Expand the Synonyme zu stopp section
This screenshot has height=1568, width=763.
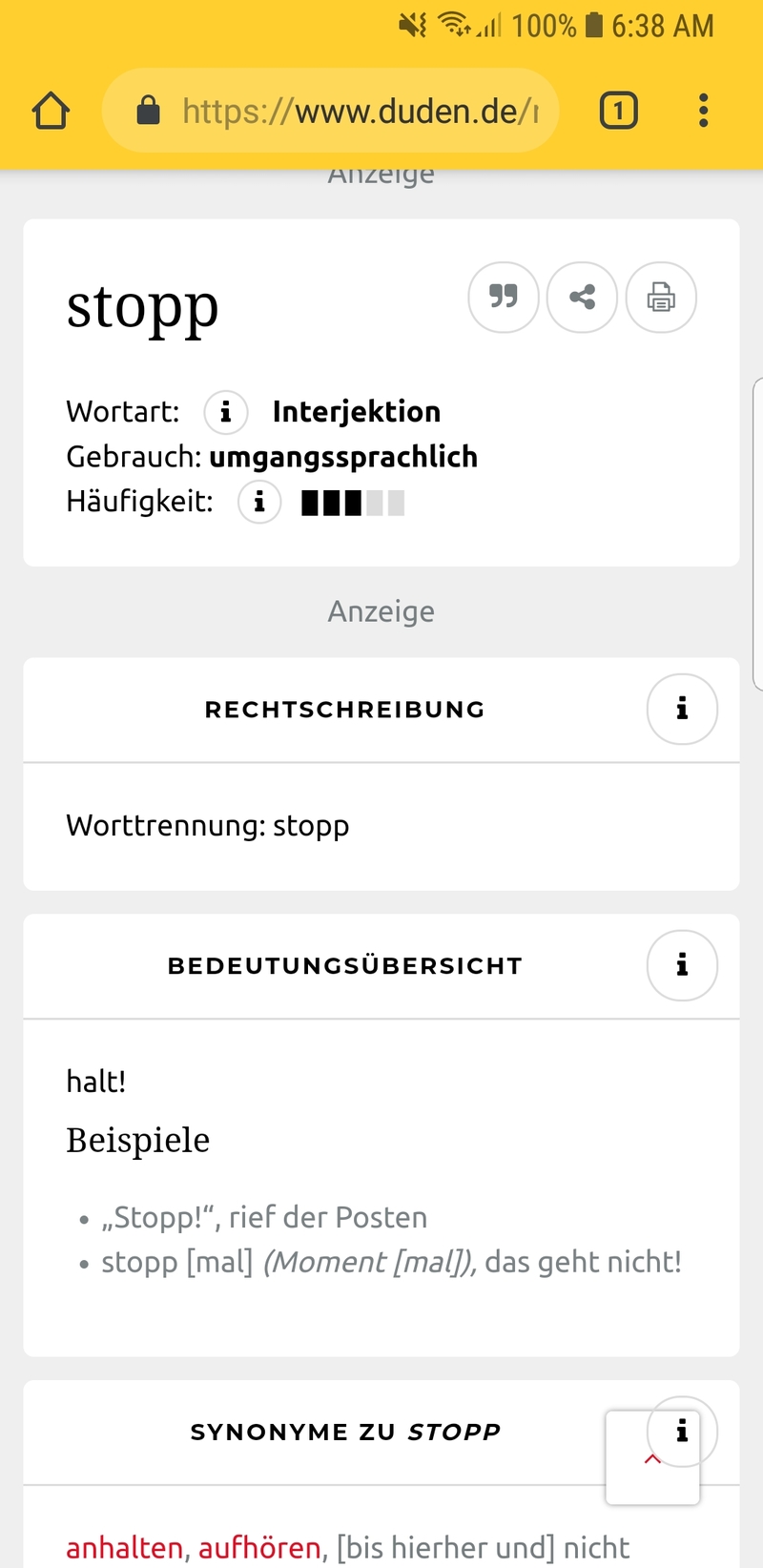coord(343,1431)
